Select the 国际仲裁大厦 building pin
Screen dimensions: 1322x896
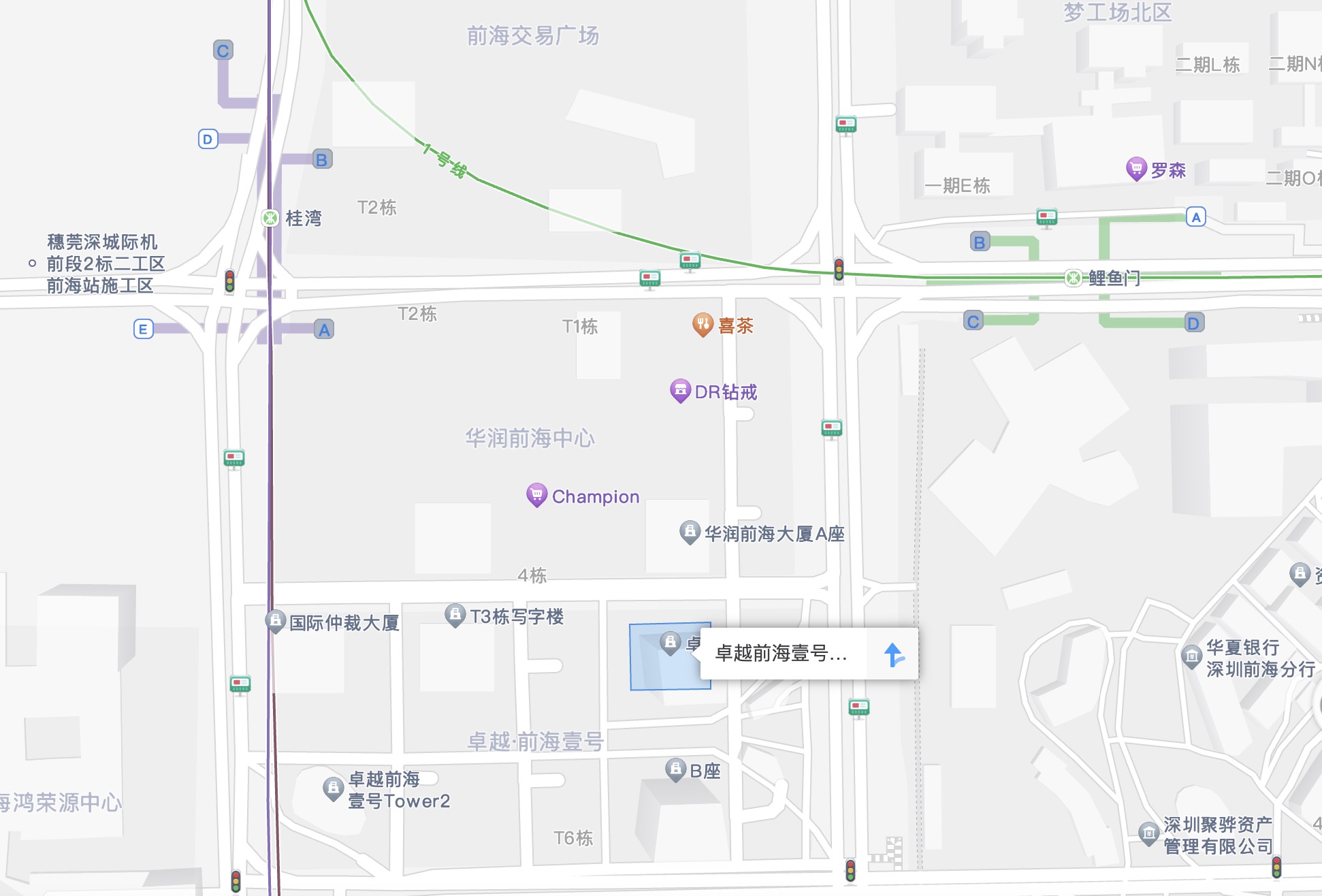point(275,621)
